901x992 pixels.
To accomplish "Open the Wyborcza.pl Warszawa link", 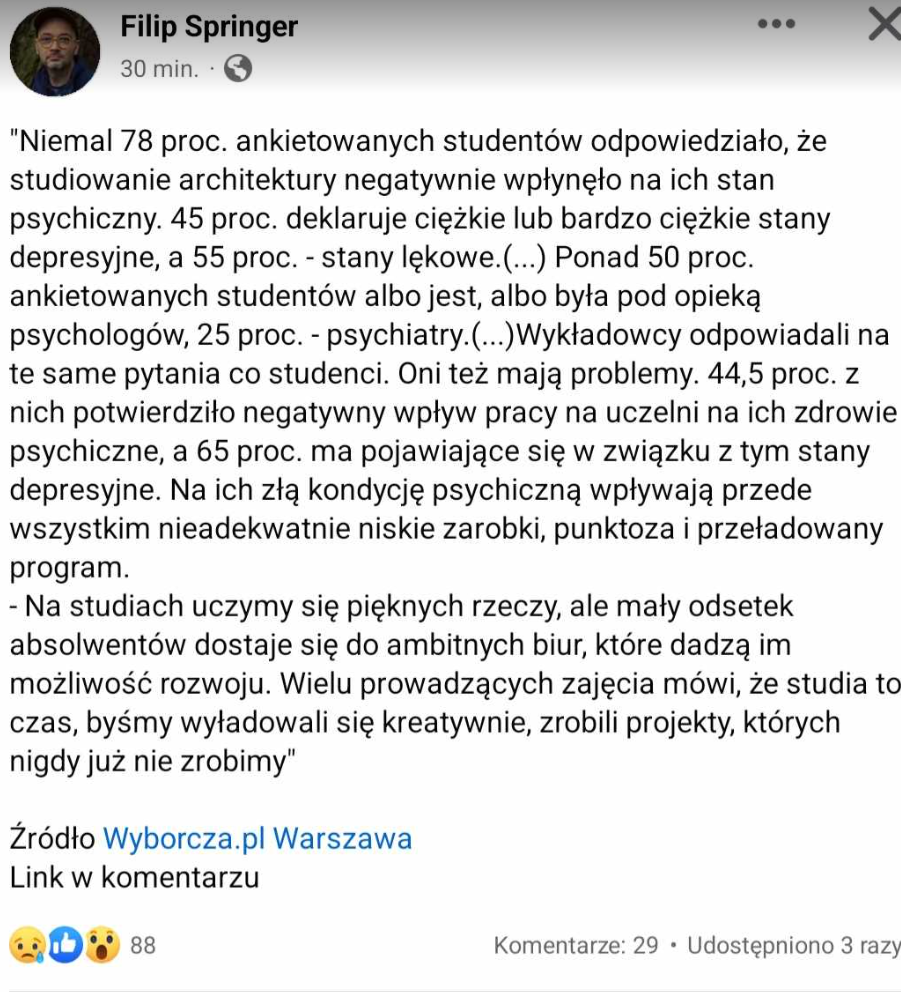I will click(257, 838).
